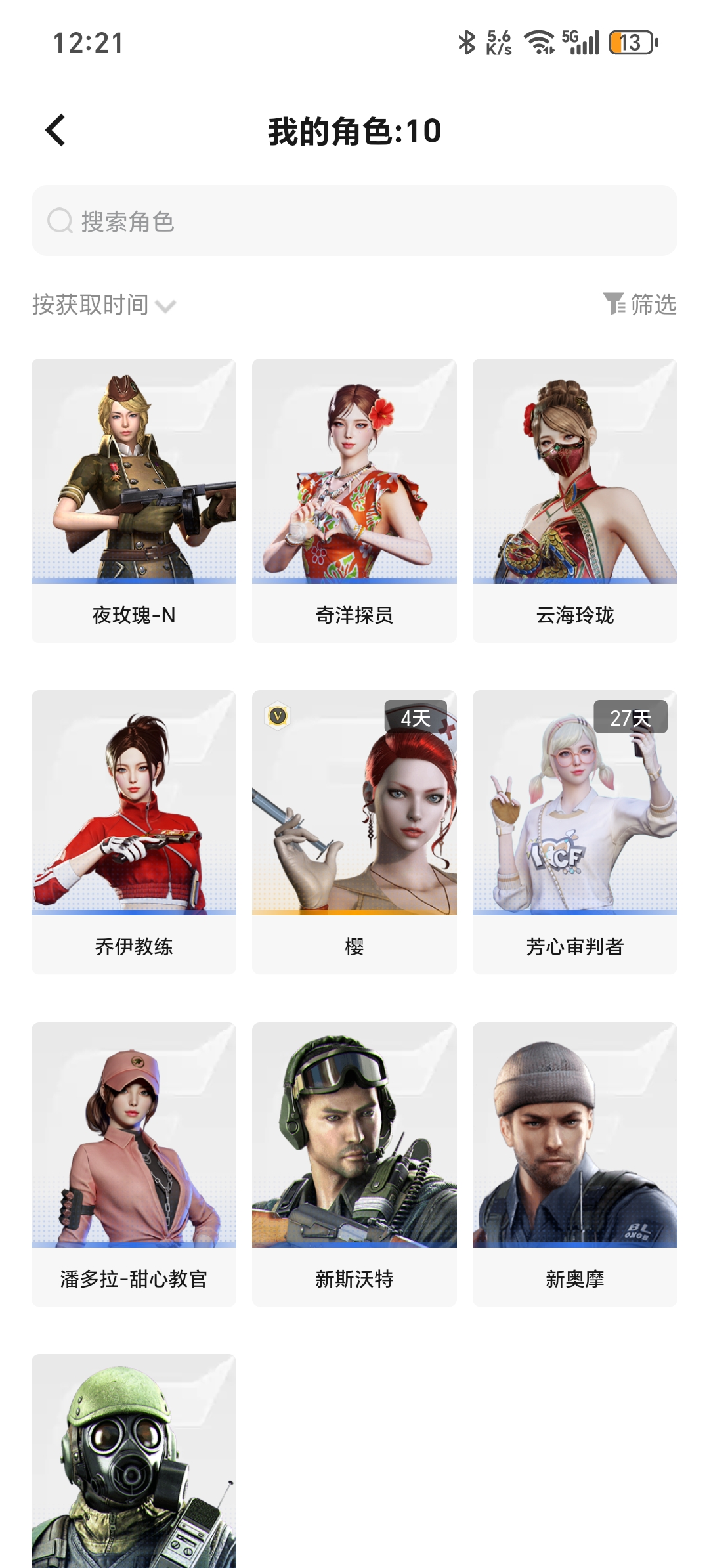This screenshot has height=1568, width=709.
Task: Open the 筛选 filter options
Action: coord(640,304)
